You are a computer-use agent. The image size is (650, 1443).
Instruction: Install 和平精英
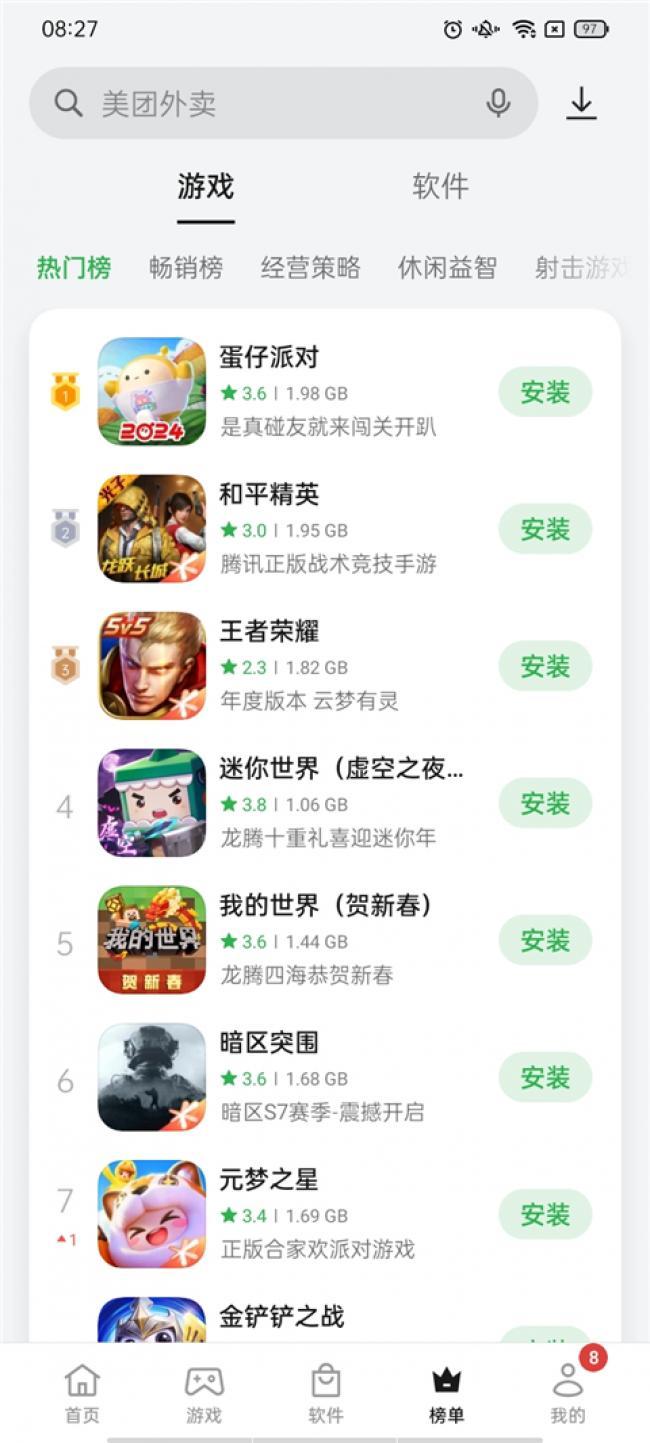pos(545,529)
